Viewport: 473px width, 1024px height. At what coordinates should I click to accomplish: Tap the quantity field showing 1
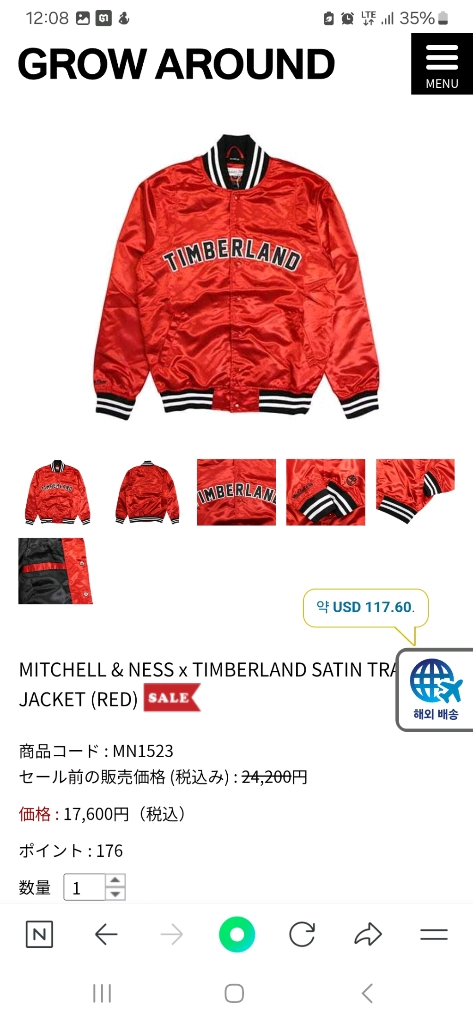(x=84, y=887)
